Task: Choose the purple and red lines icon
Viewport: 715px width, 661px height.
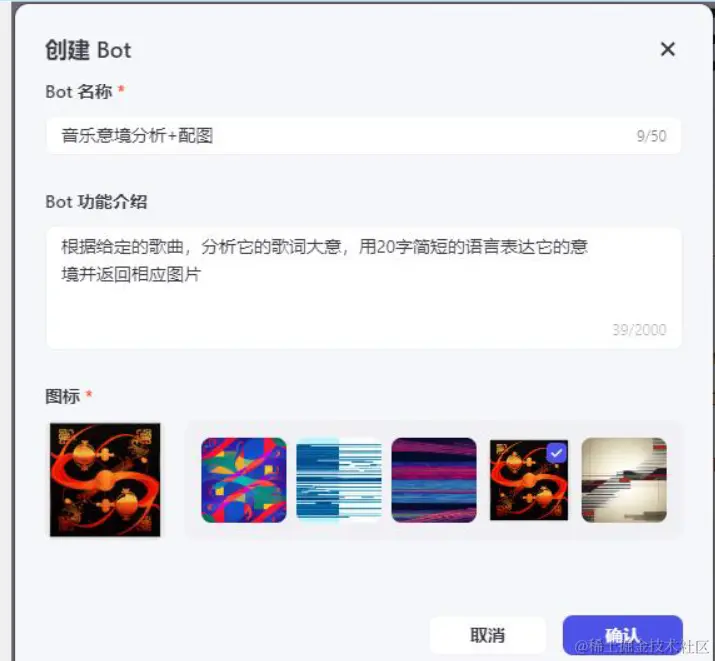Action: [x=434, y=480]
